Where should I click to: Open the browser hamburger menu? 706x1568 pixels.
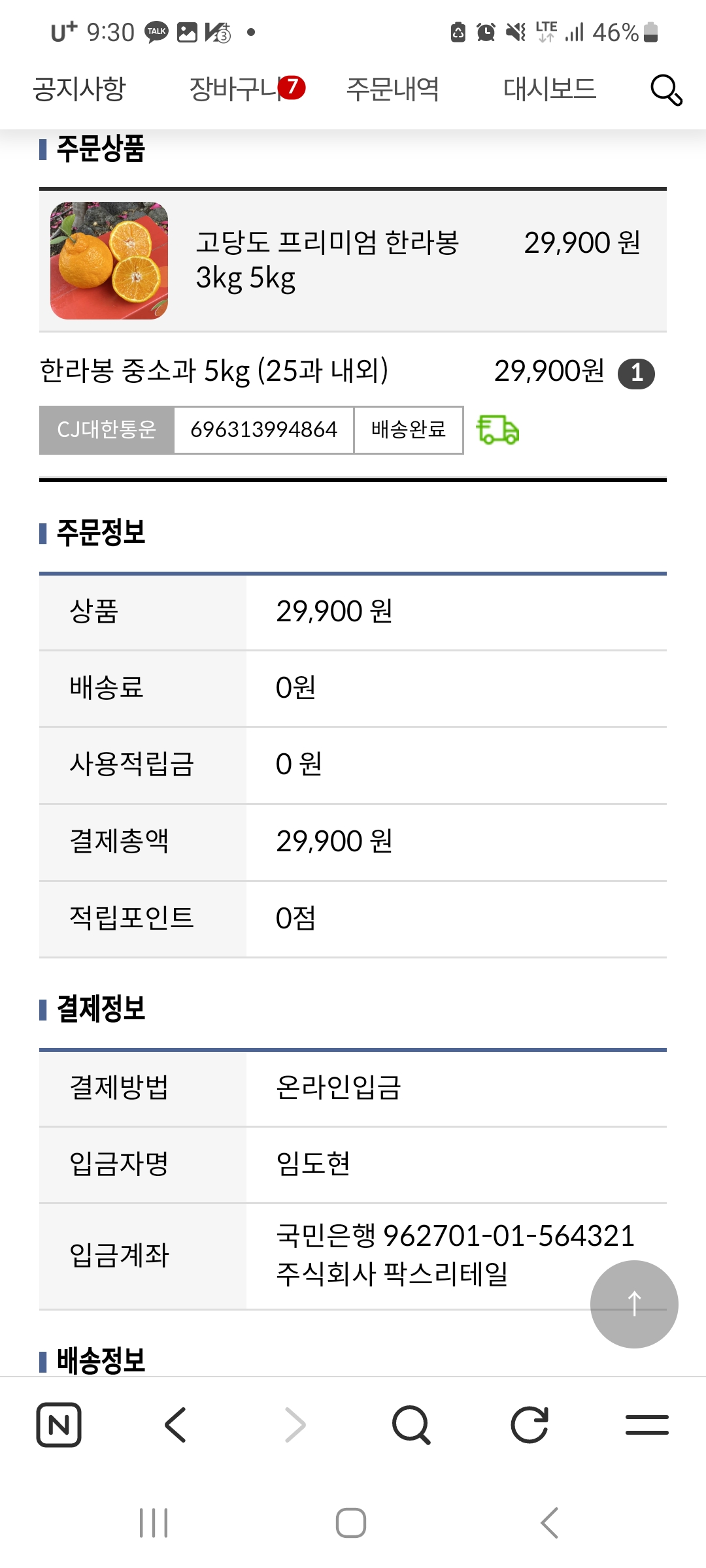647,1424
